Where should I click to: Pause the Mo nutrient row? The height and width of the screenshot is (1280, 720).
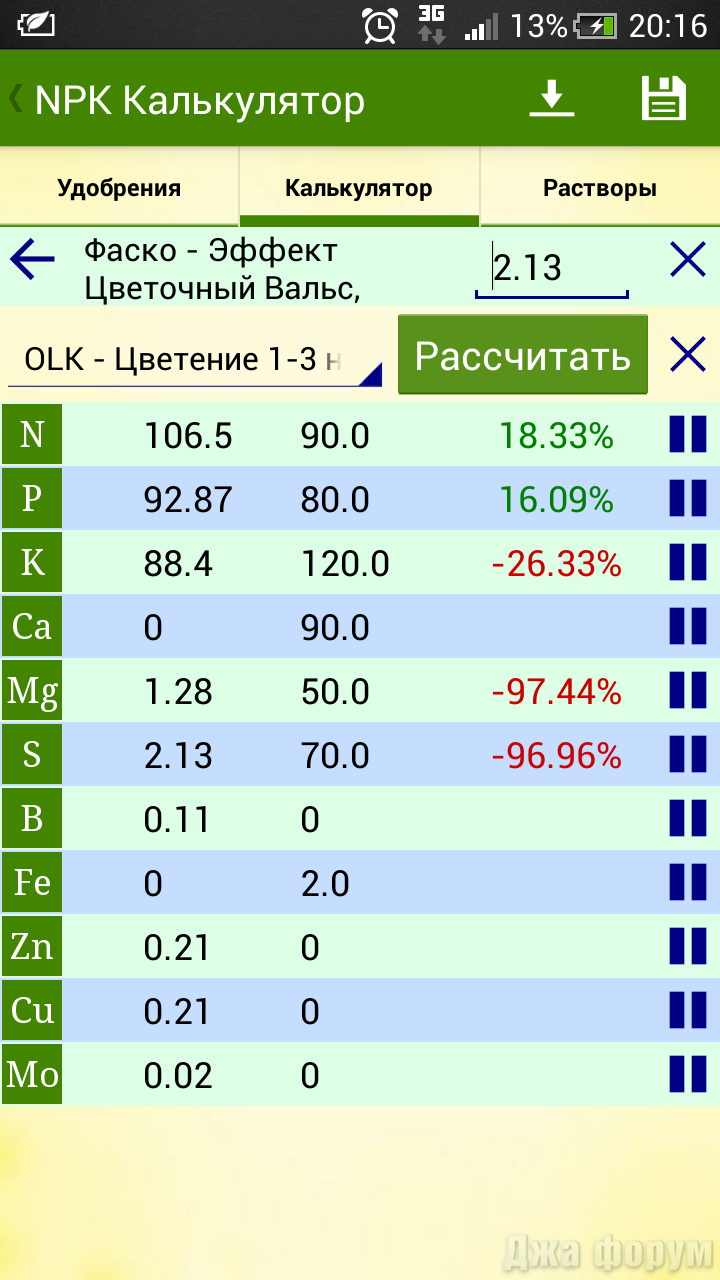pos(688,1075)
